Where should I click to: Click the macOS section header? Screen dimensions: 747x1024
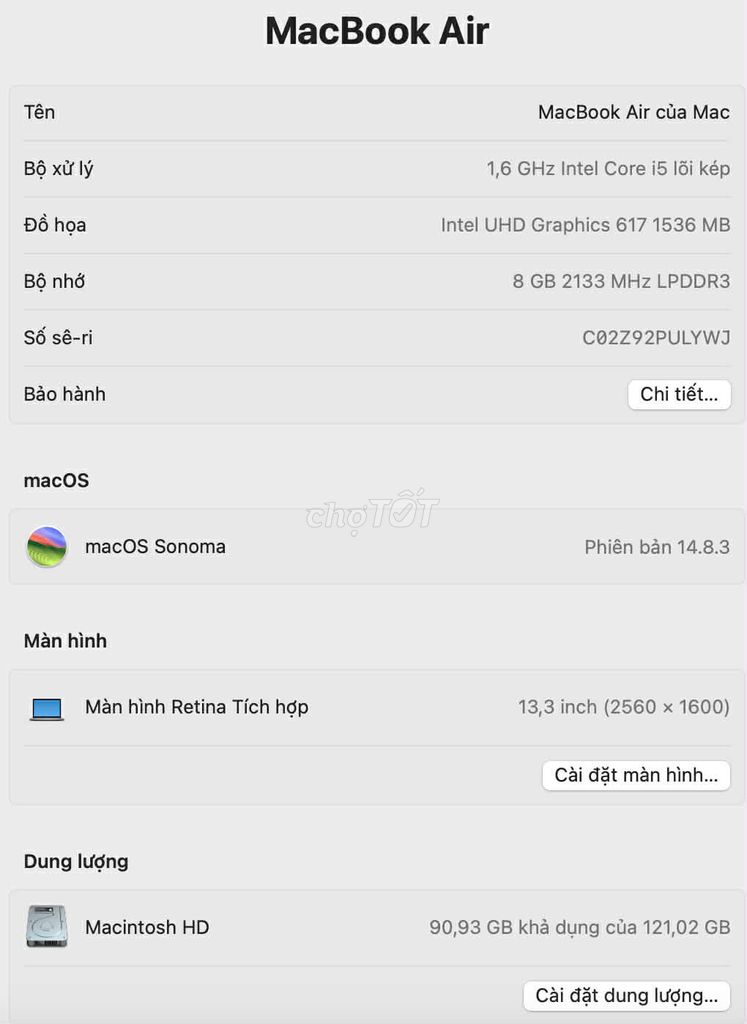tap(55, 480)
